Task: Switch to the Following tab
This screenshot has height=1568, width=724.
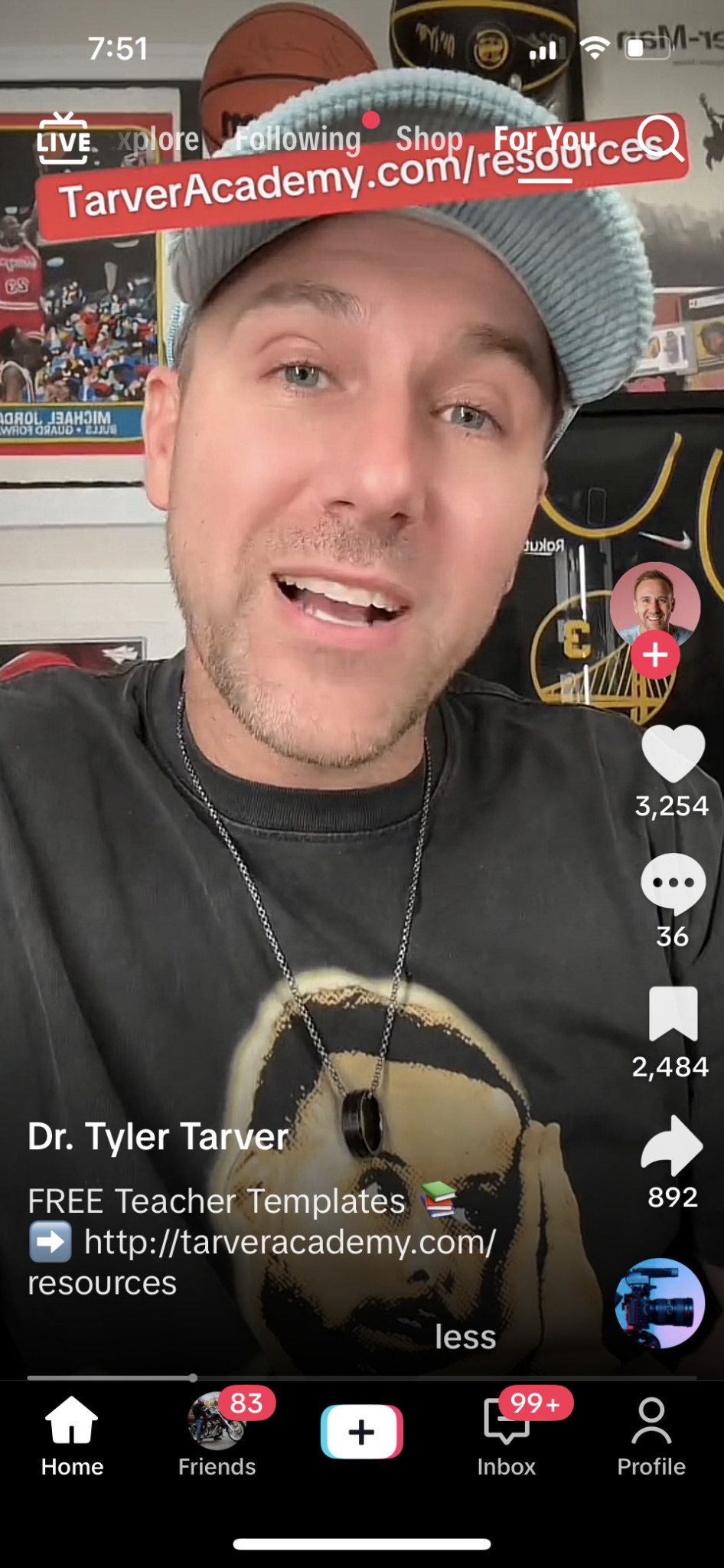Action: tap(298, 139)
